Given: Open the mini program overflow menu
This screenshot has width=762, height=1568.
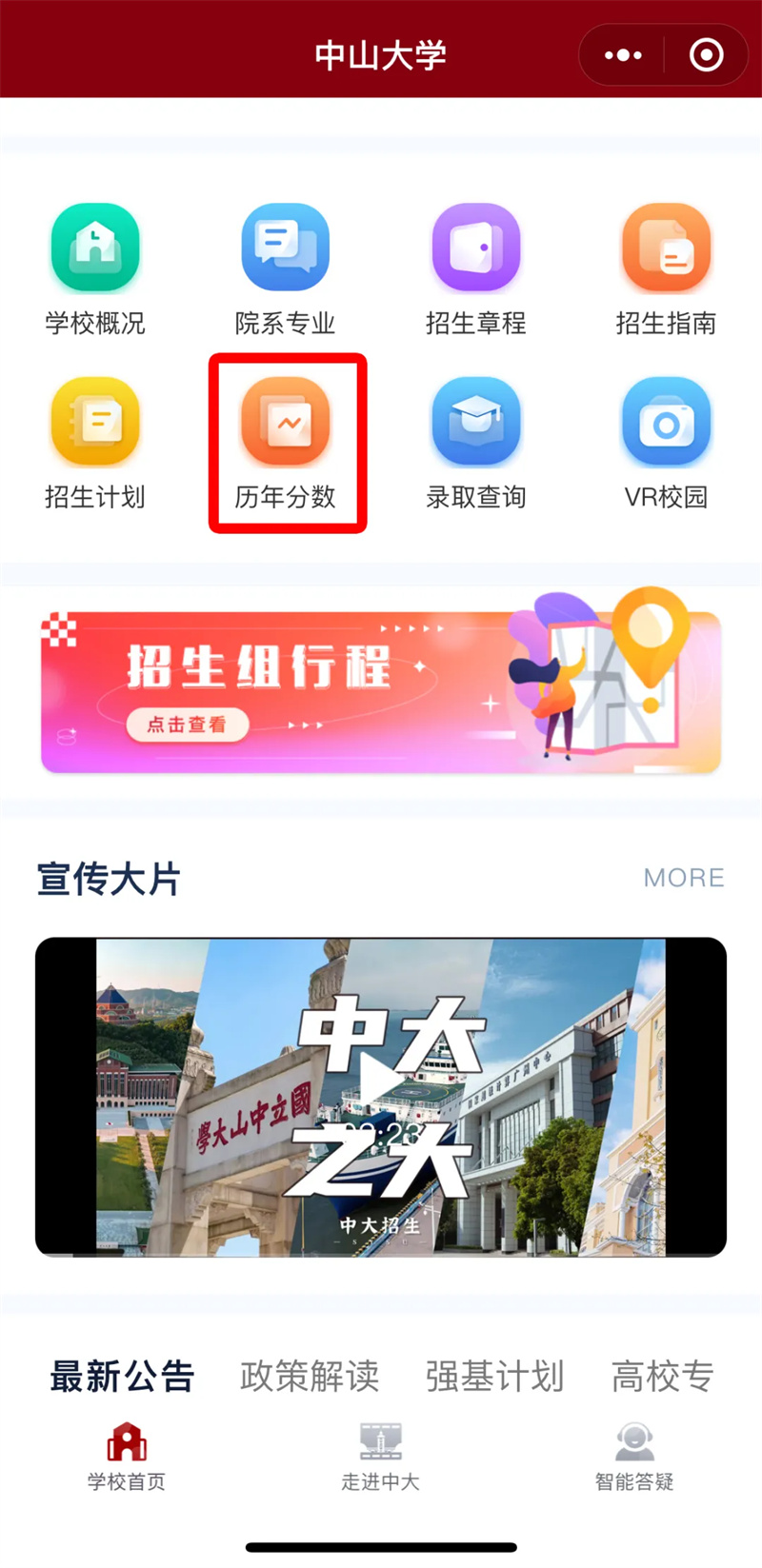Looking at the screenshot, I should tap(623, 55).
